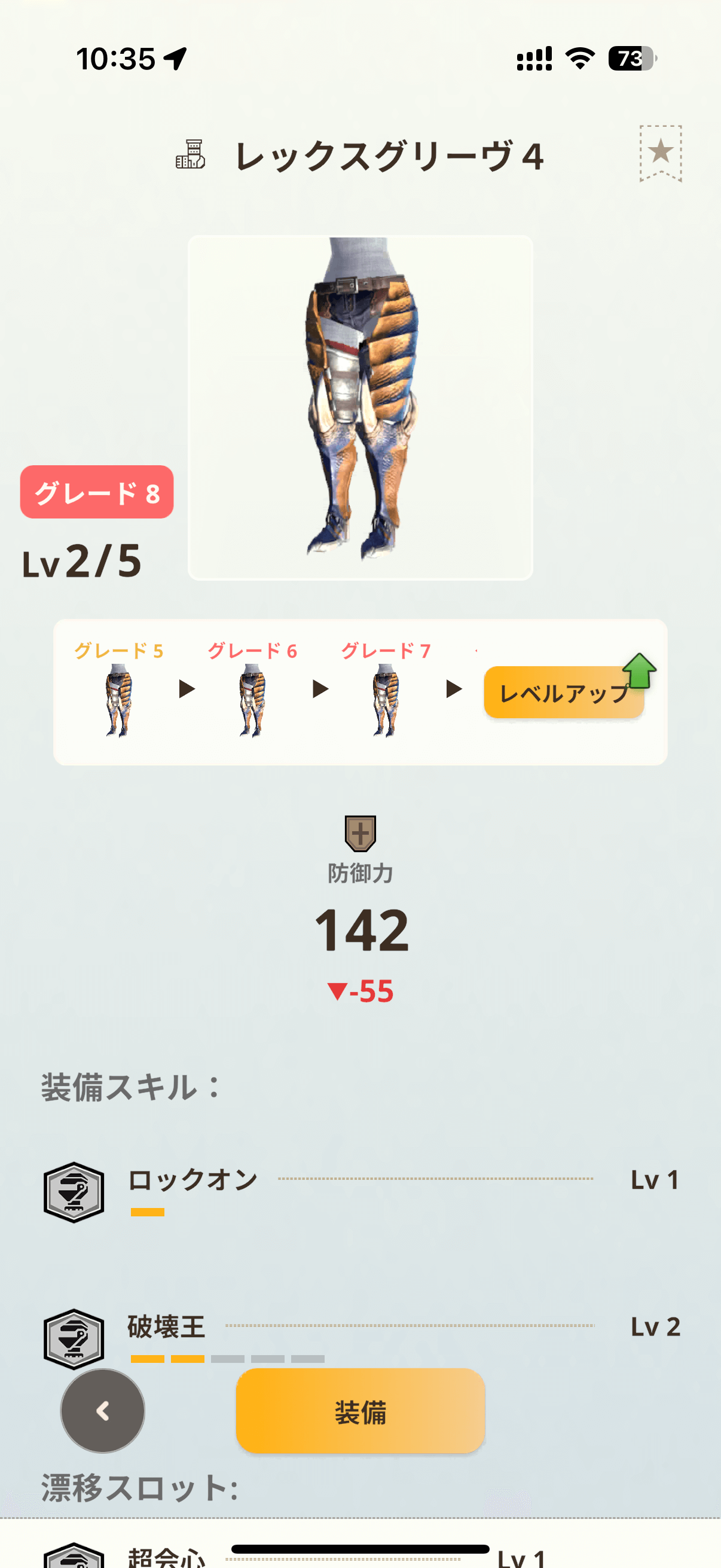Select the グレード 6 armor thumbnail
721x1568 pixels.
click(252, 700)
